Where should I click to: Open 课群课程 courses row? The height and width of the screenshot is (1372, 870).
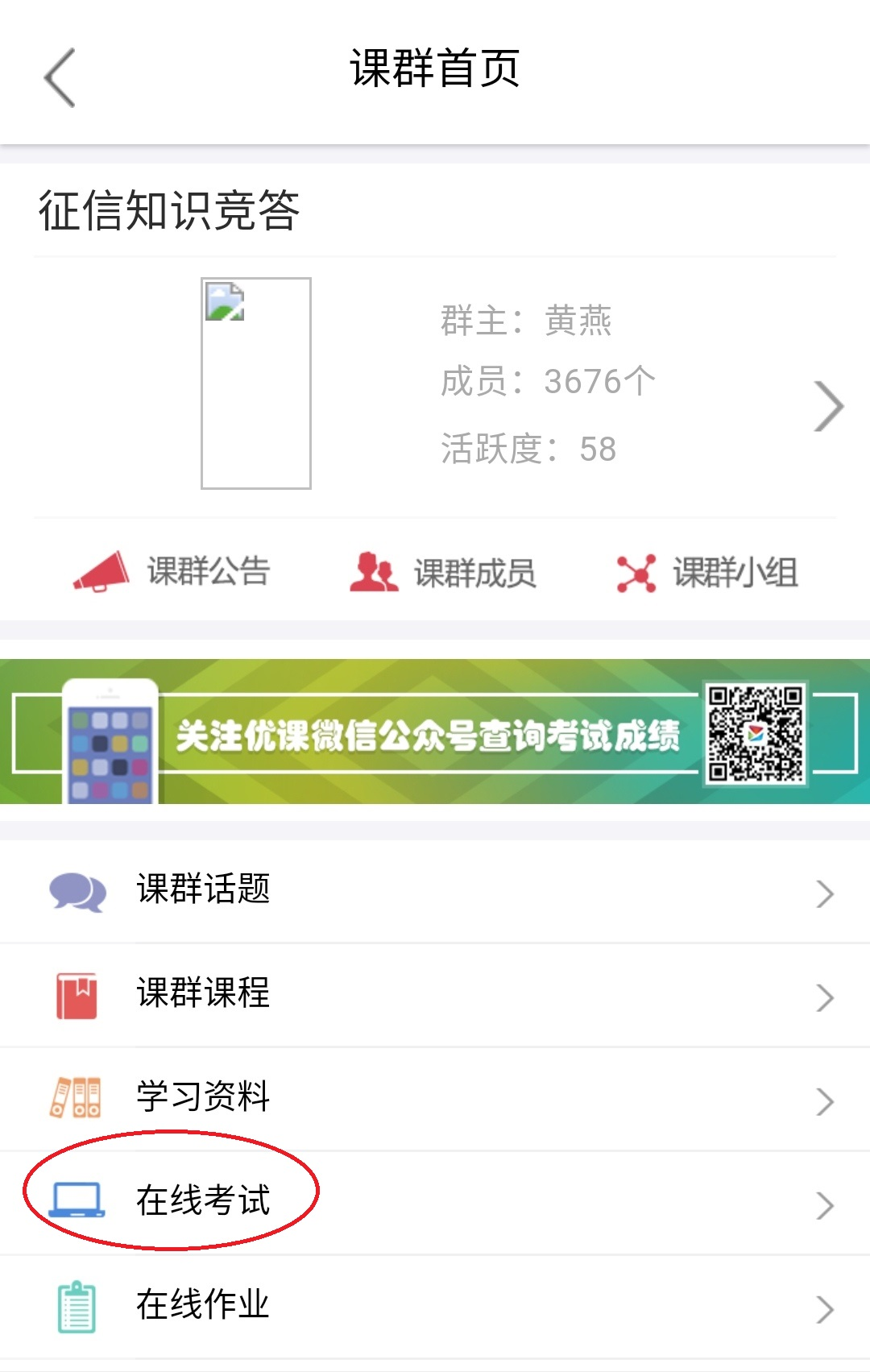pyautogui.click(x=435, y=995)
